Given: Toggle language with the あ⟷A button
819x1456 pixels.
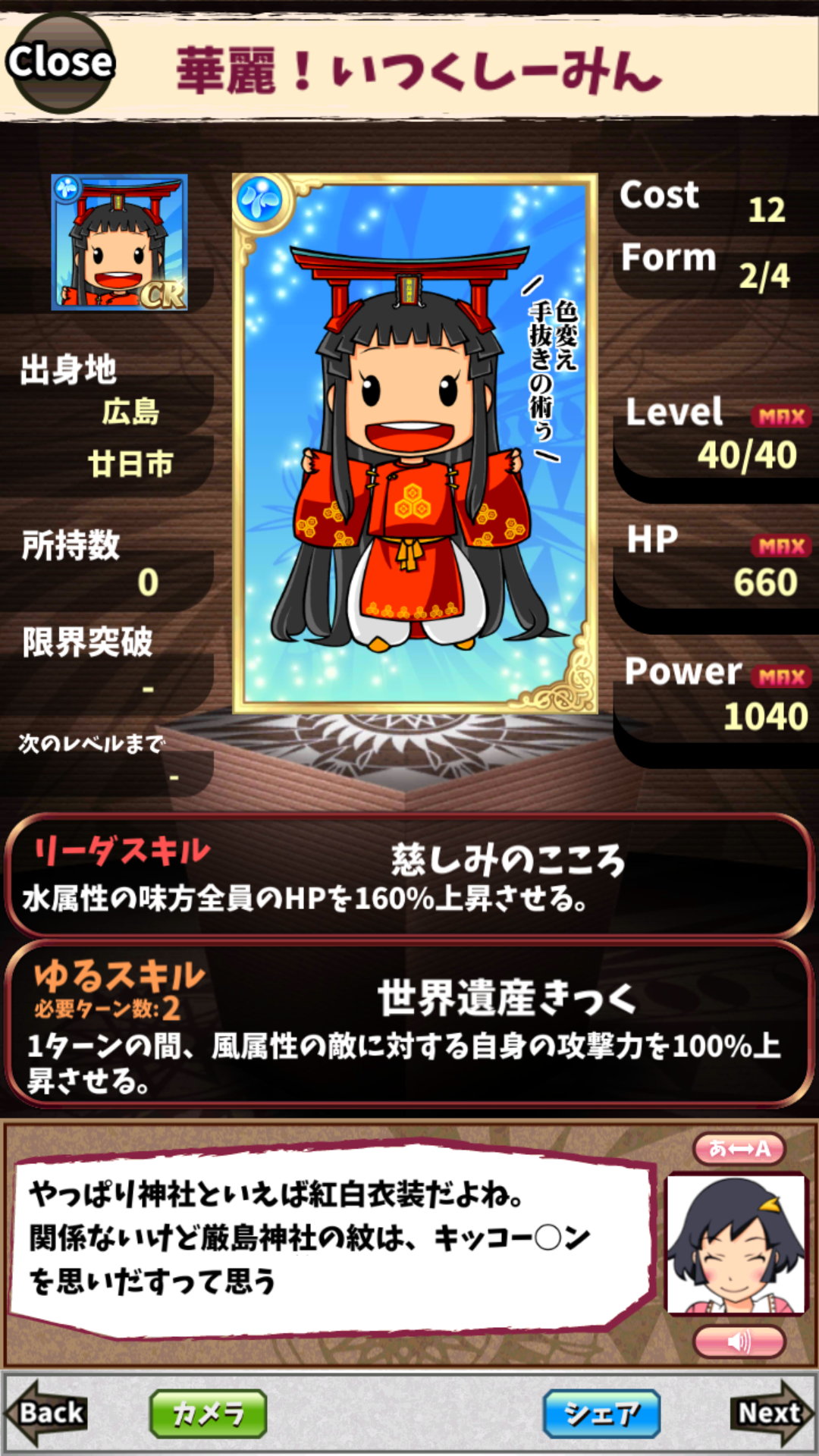Looking at the screenshot, I should coord(739,1149).
